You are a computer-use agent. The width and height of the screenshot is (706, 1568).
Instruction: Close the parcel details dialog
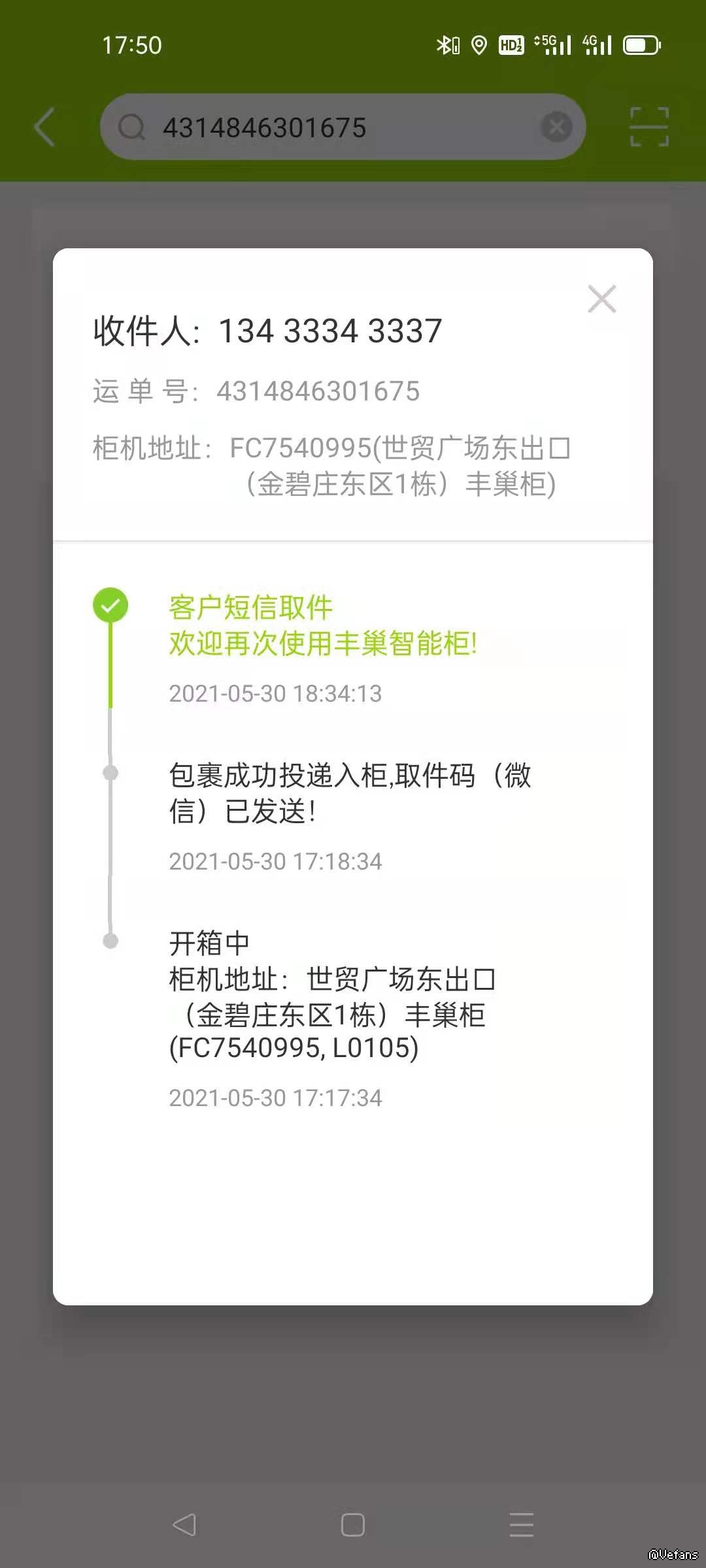[601, 299]
